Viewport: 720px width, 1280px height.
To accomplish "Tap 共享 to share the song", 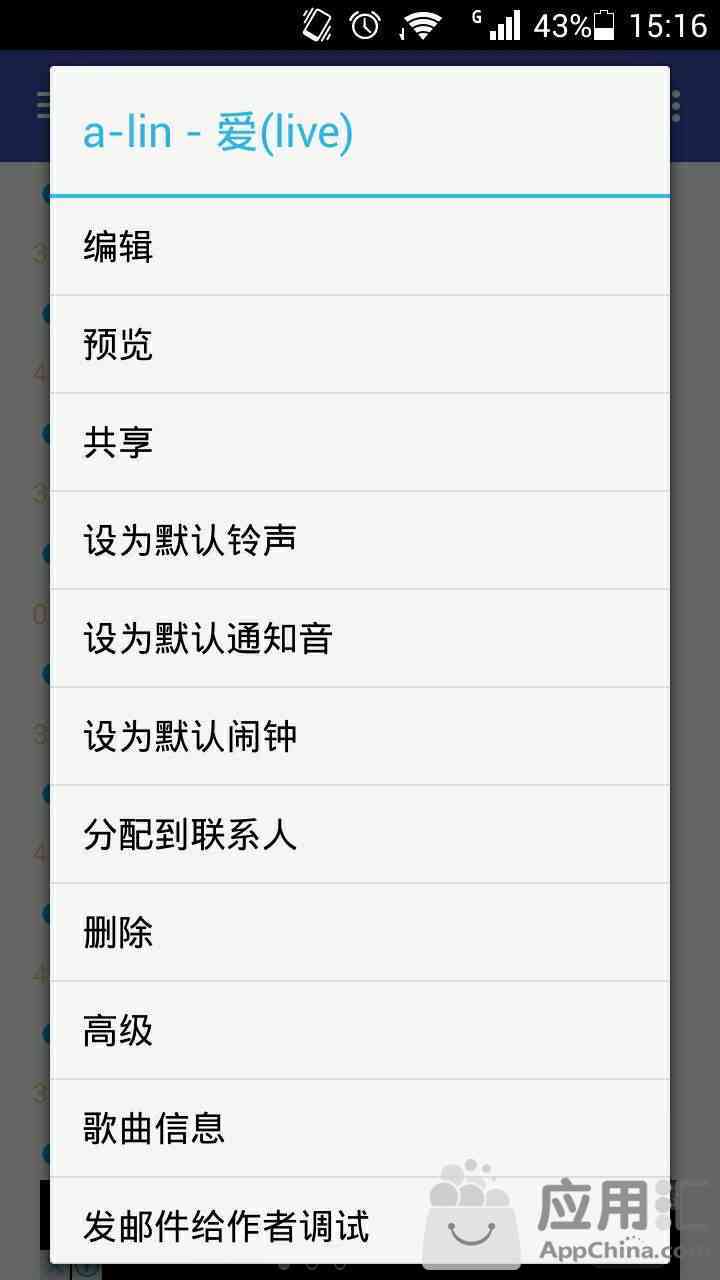I will click(x=360, y=442).
